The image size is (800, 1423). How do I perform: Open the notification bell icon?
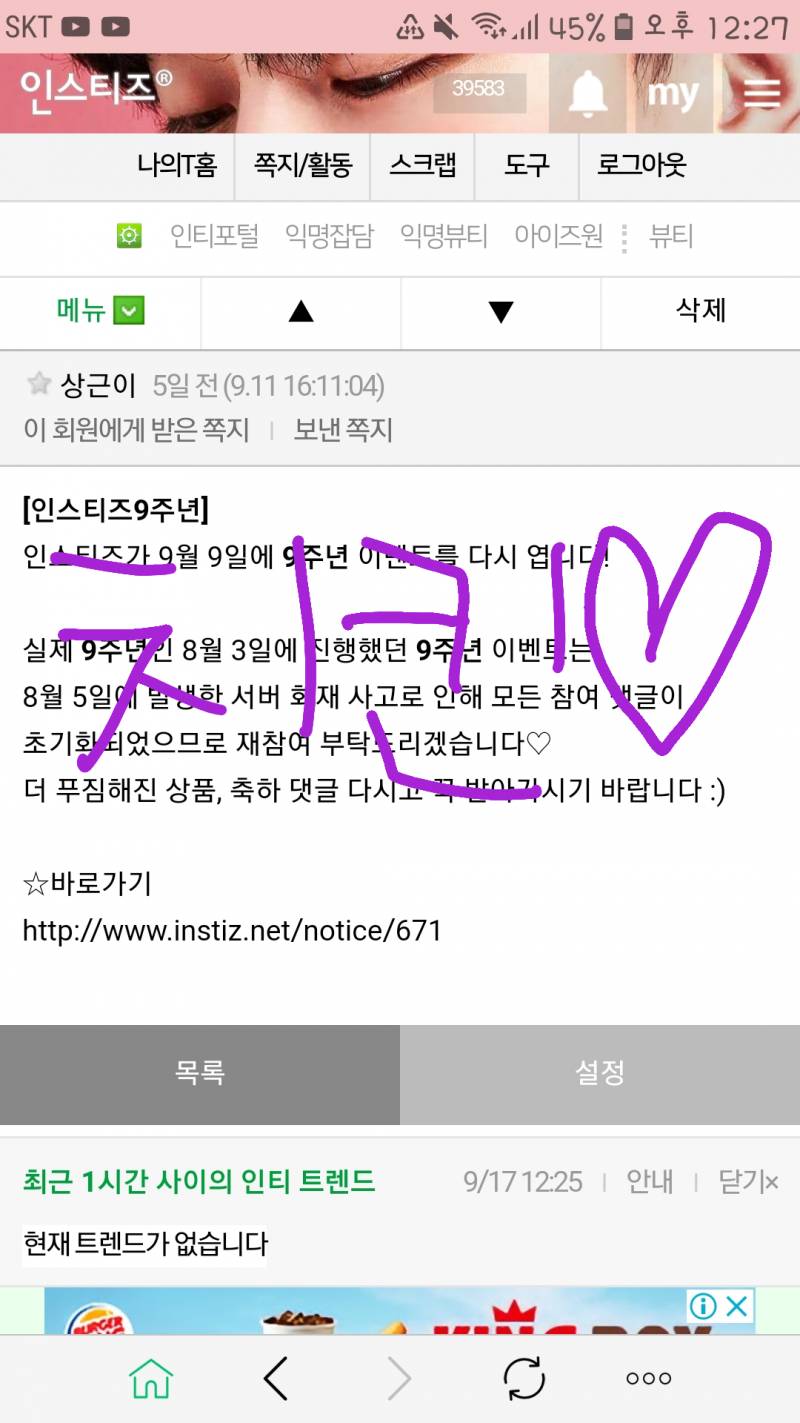(589, 92)
